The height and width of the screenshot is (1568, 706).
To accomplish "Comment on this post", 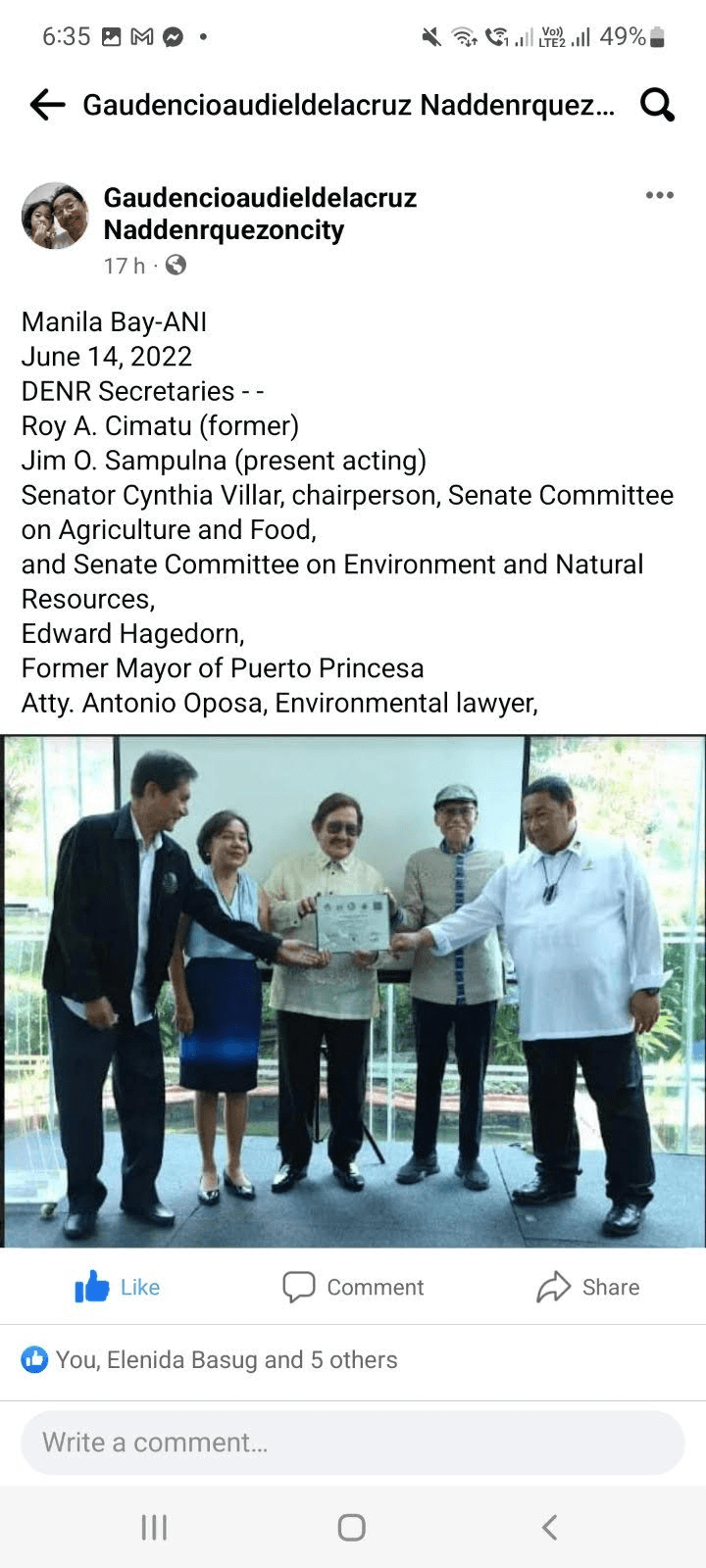I will 353,1287.
